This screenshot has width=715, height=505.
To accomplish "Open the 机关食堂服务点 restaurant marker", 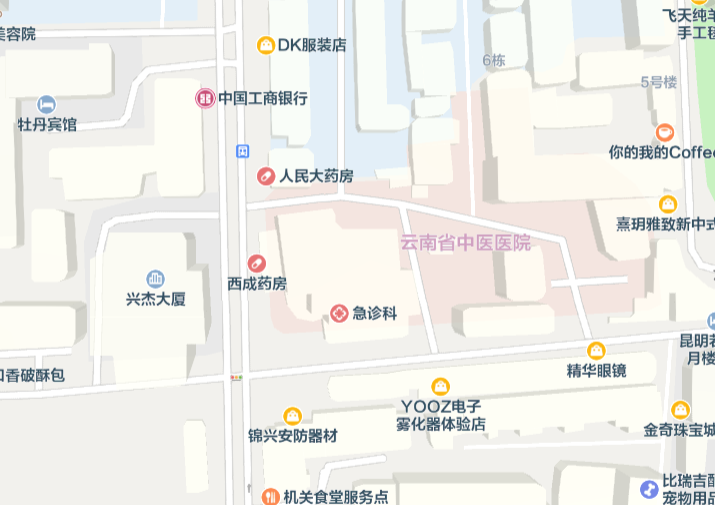I will (270, 496).
